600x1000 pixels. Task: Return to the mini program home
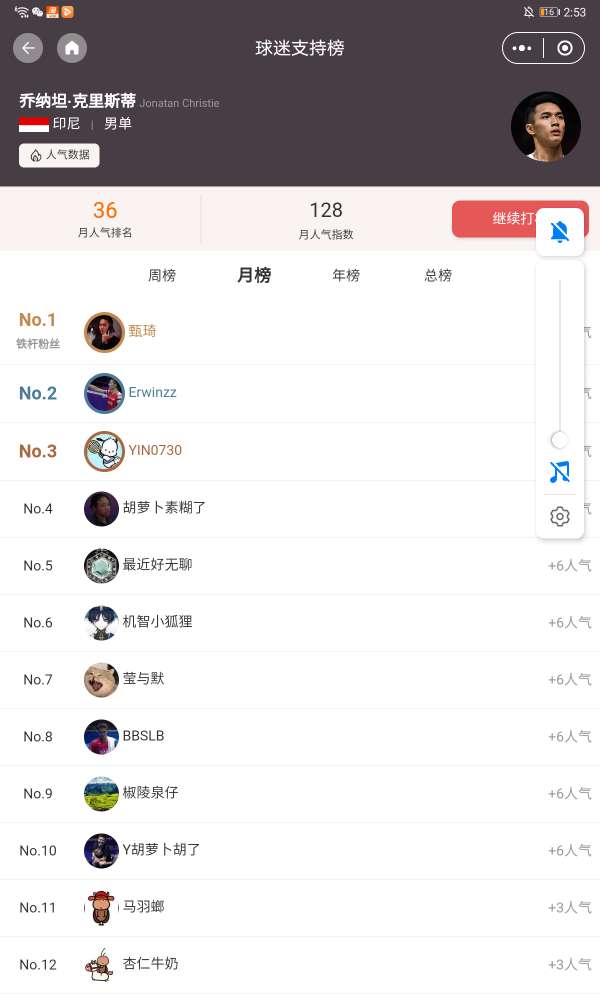point(72,48)
